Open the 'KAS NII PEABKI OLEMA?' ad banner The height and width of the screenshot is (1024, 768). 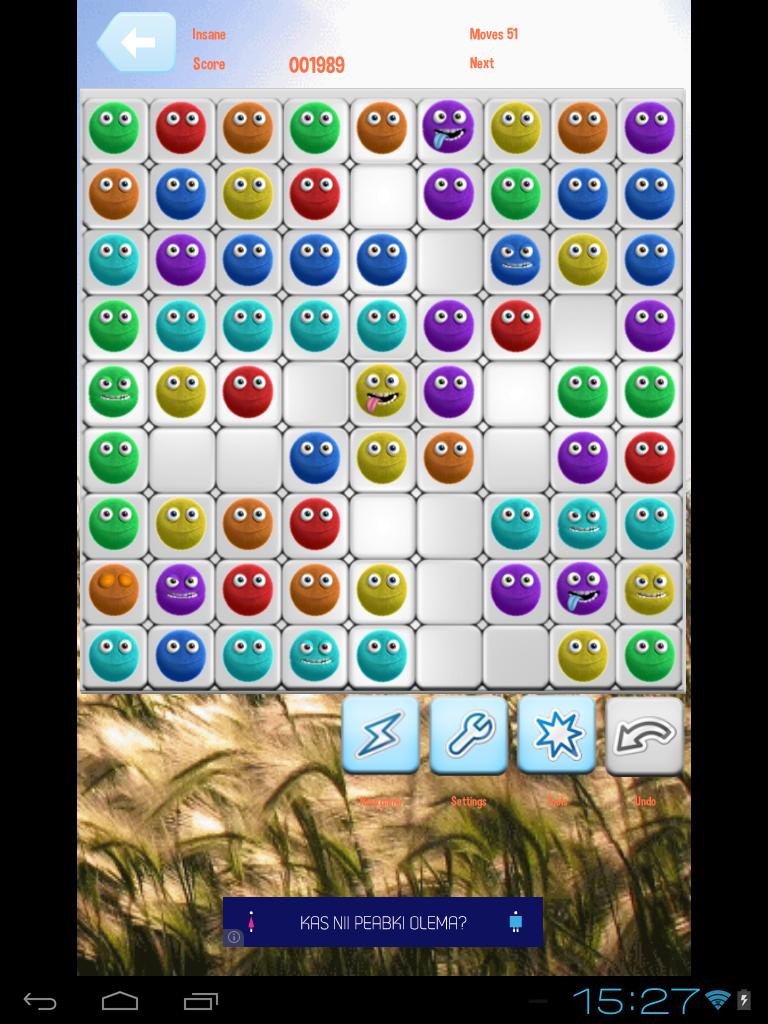383,922
